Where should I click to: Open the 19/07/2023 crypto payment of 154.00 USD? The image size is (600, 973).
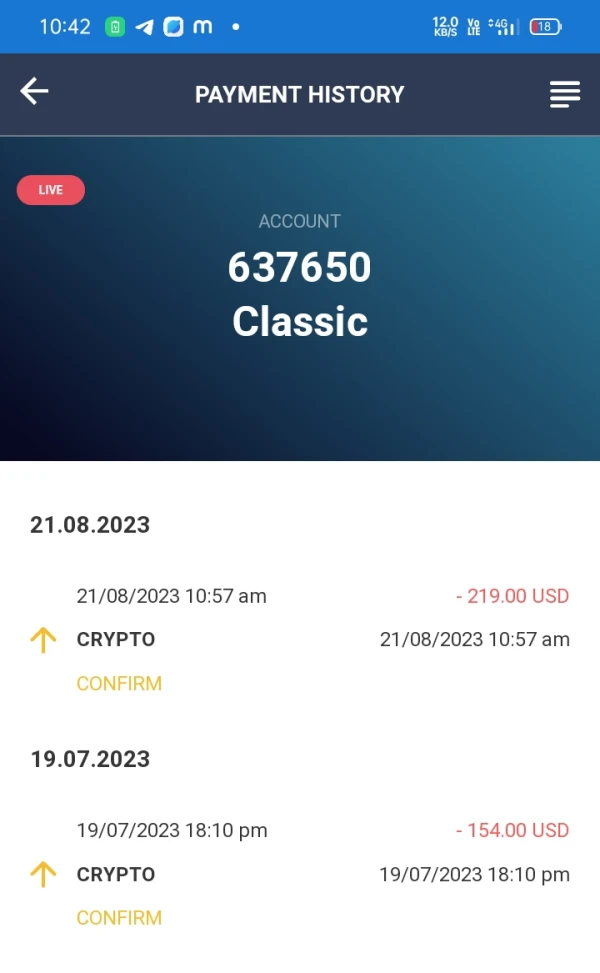pos(300,874)
